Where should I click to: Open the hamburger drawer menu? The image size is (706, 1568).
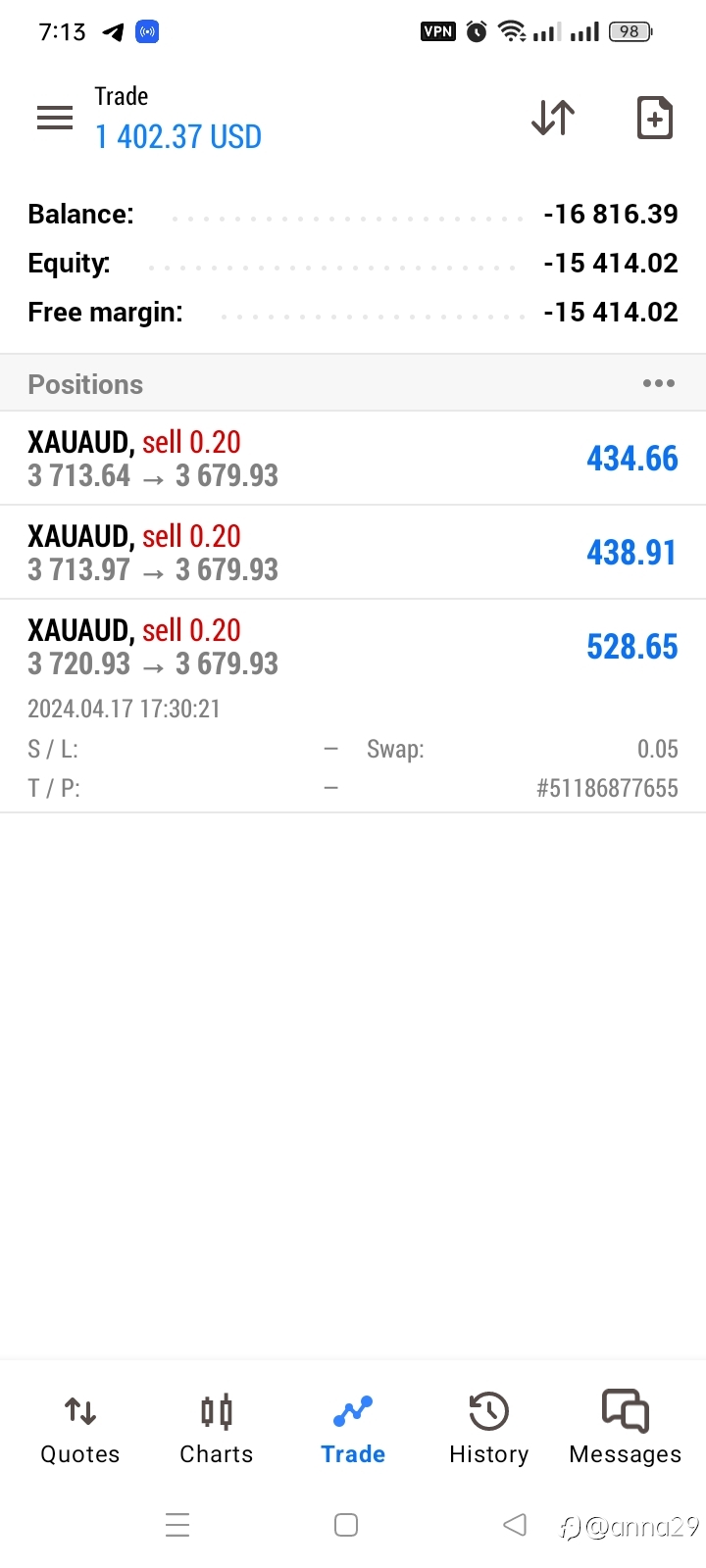[x=55, y=118]
